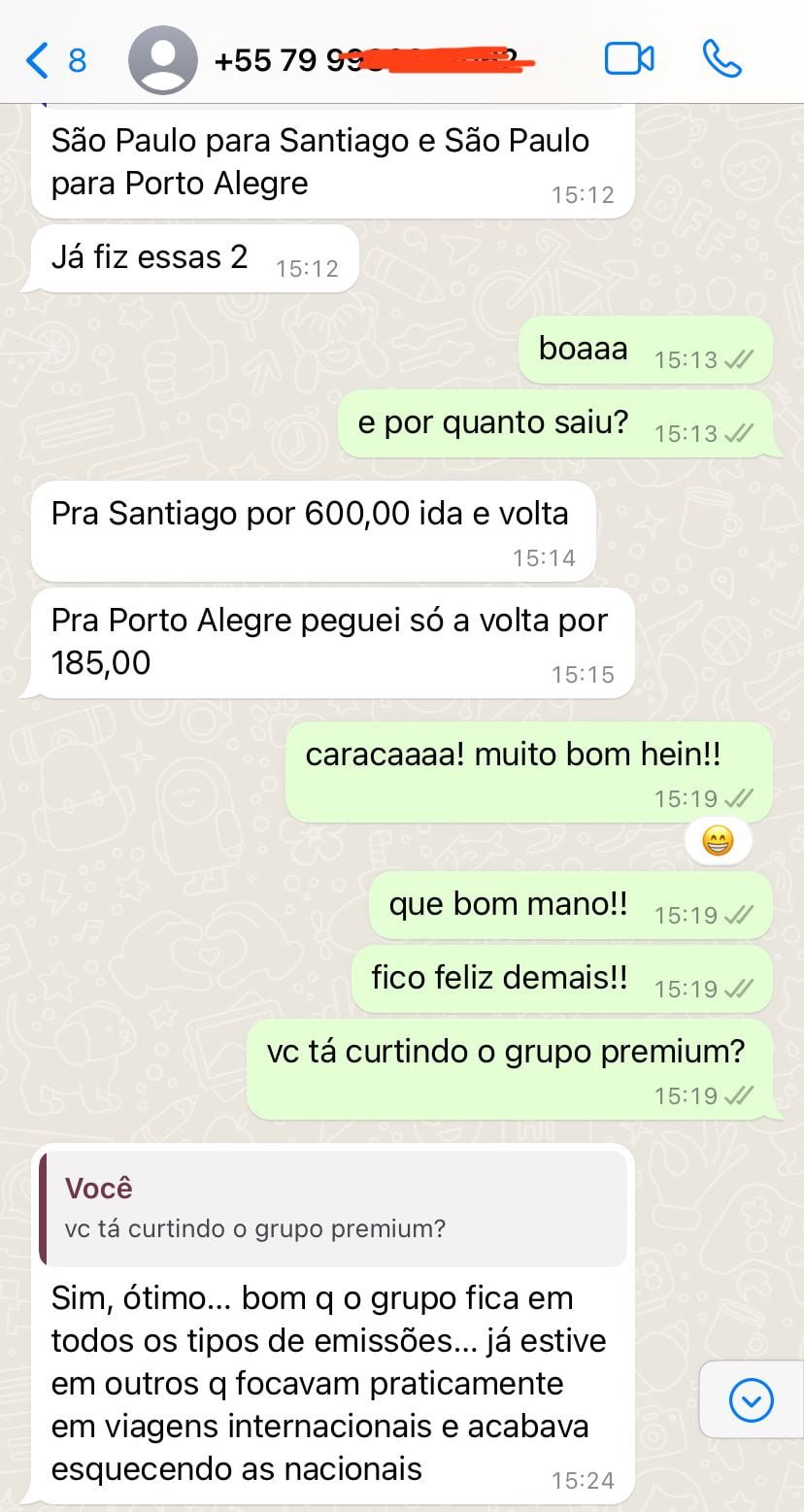Viewport: 804px width, 1512px height.
Task: Open the quoted message "vc tá curtindo o grupo premium?"
Action: pos(333,1208)
